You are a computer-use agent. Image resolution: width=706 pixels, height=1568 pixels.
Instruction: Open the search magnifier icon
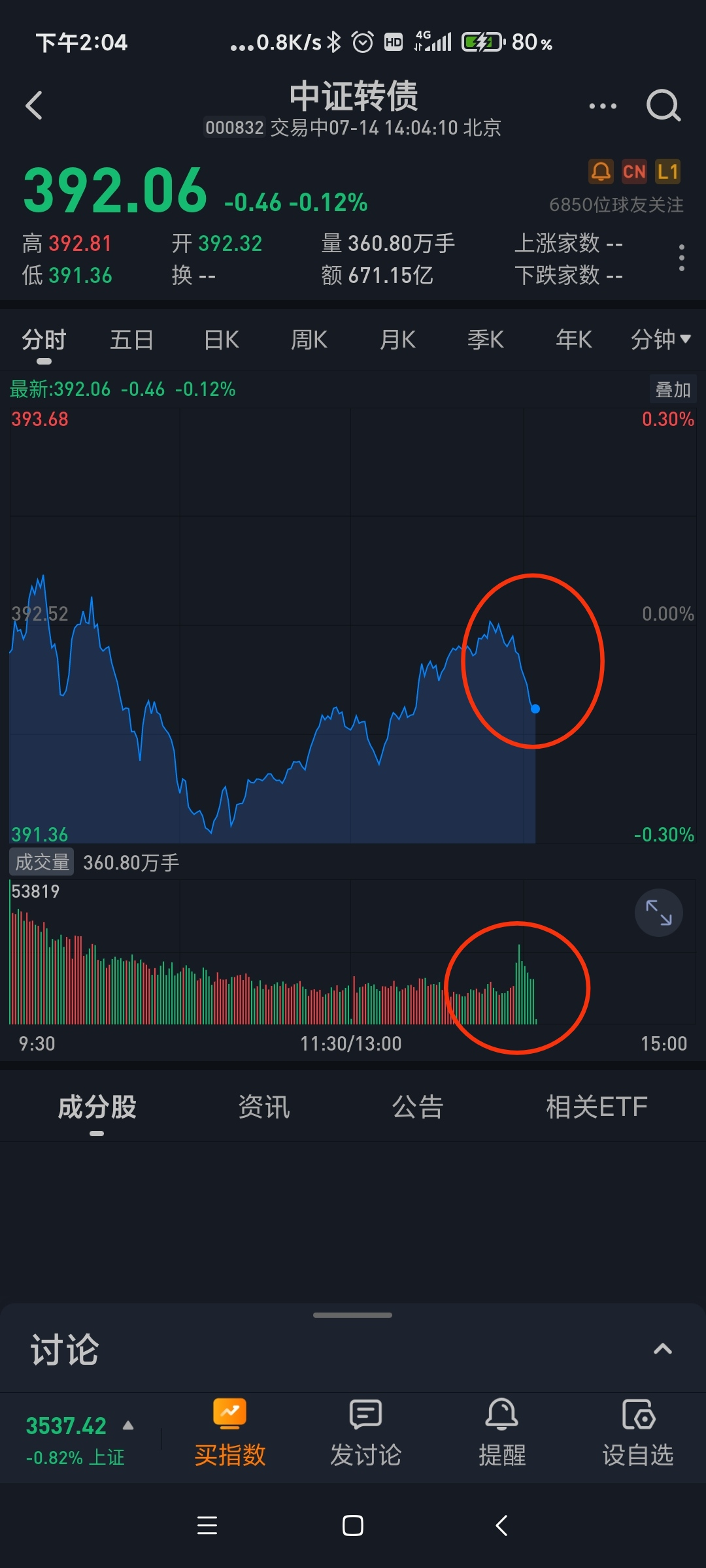(663, 106)
